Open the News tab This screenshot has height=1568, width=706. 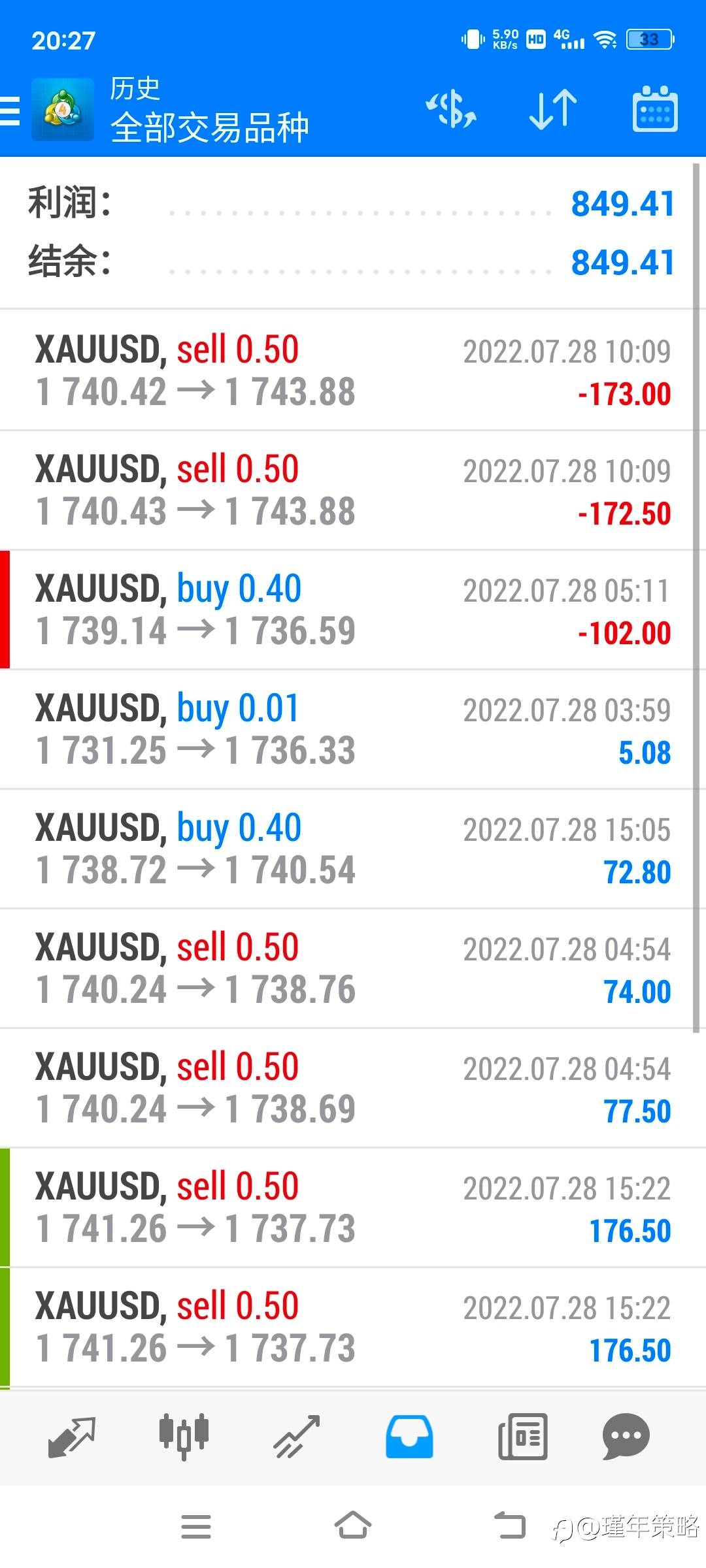(x=522, y=1437)
